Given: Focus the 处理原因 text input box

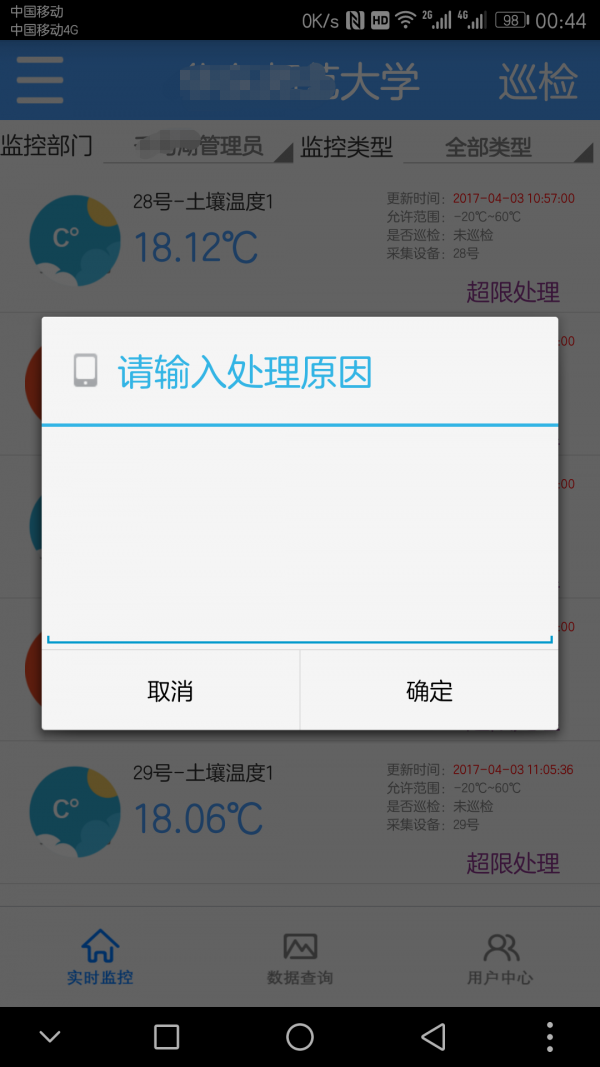Looking at the screenshot, I should (299, 535).
